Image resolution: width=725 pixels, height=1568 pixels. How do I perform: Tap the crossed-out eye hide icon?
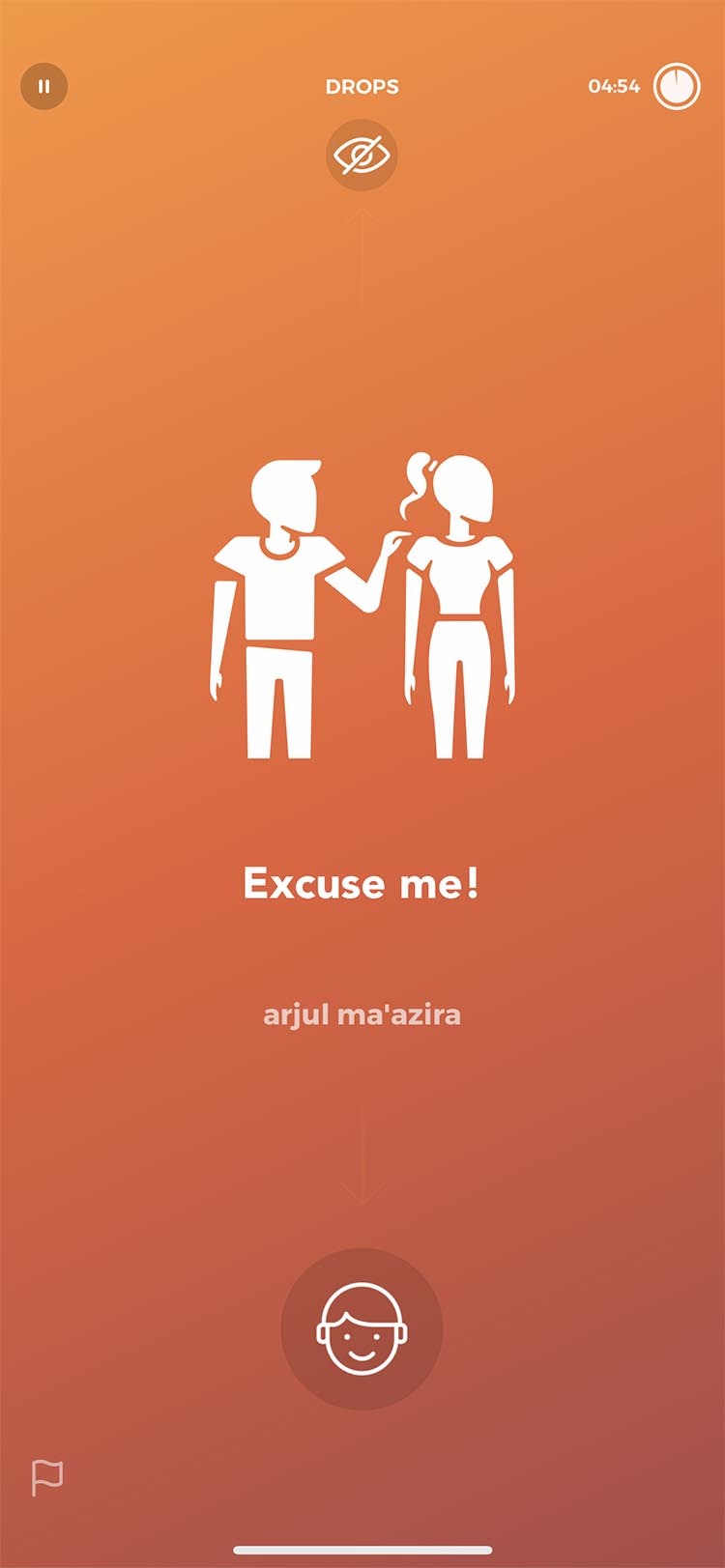(362, 155)
